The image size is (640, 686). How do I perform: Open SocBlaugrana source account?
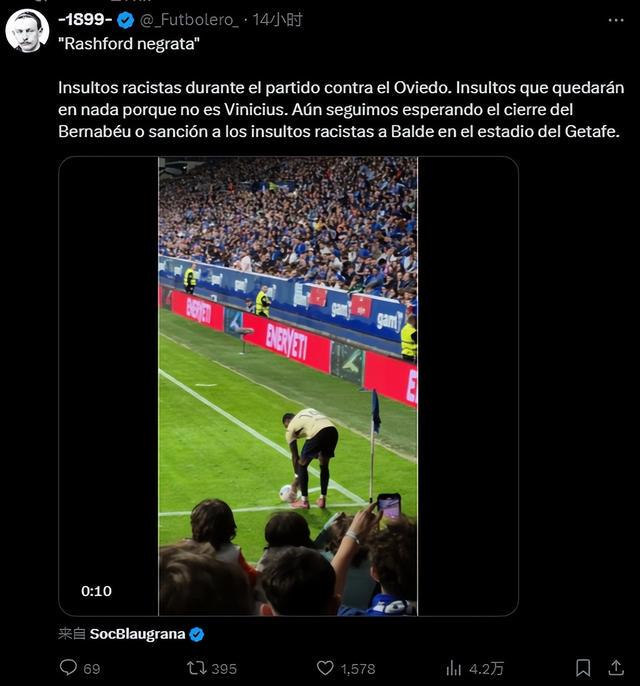click(138, 634)
